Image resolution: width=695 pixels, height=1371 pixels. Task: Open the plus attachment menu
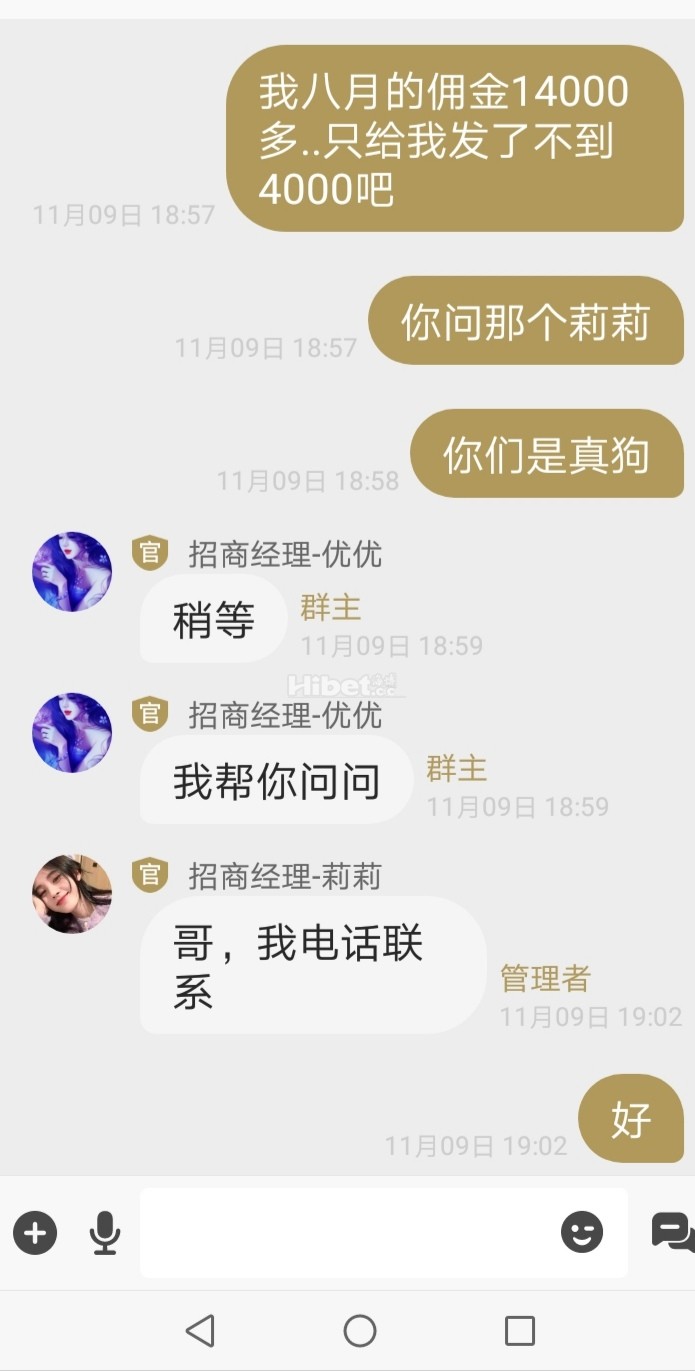click(35, 1232)
